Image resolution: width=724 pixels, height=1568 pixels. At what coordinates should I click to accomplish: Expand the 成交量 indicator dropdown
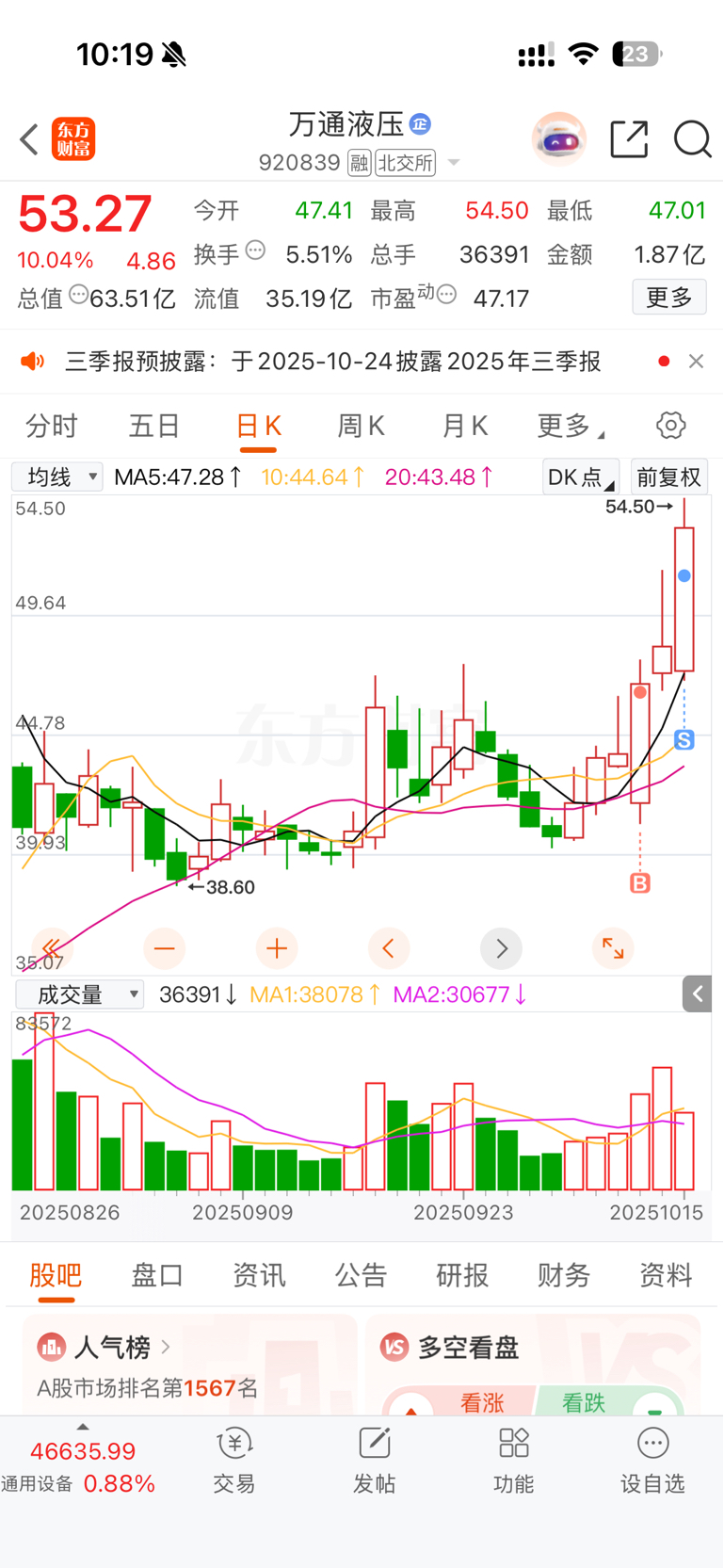coord(80,994)
